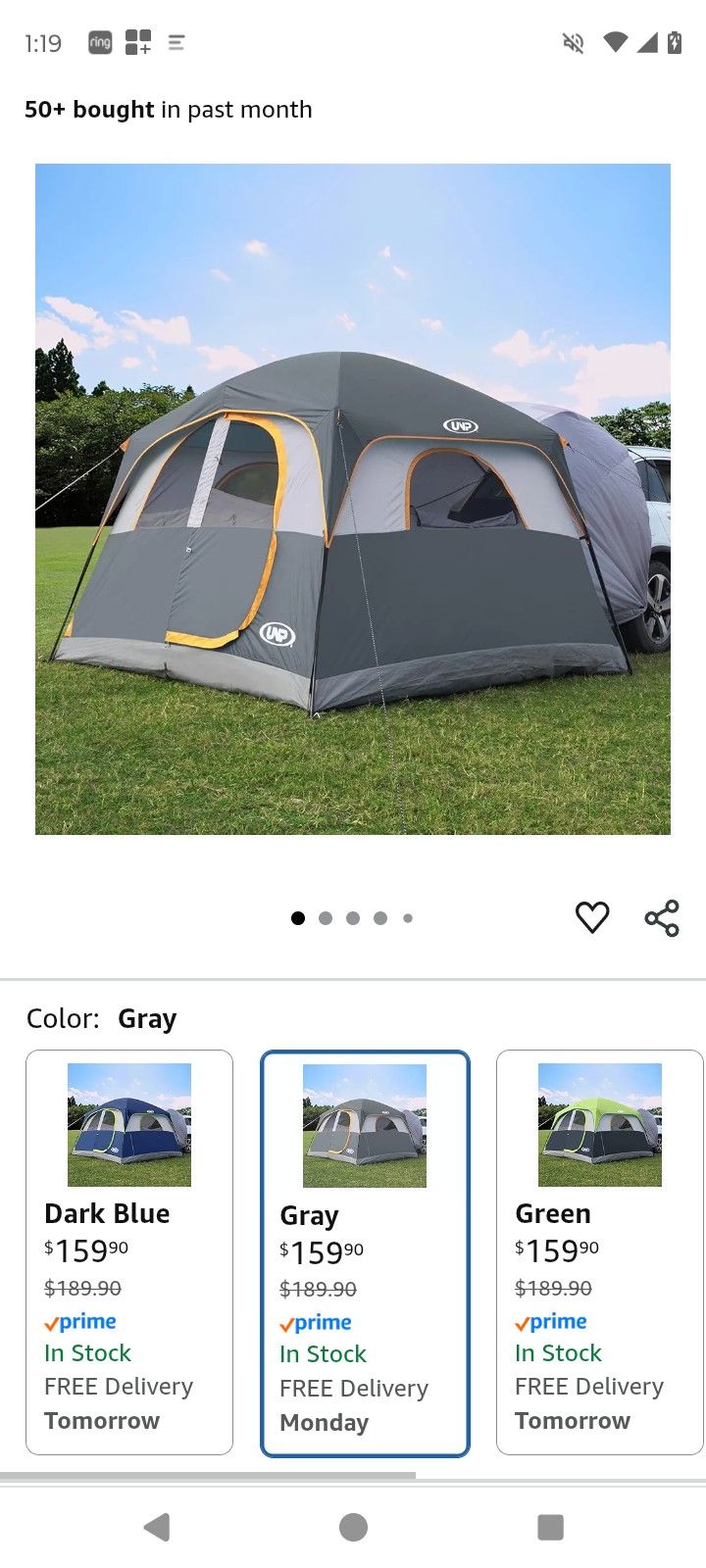The width and height of the screenshot is (706, 1568).
Task: Choose the Gray color option
Action: 365,1251
